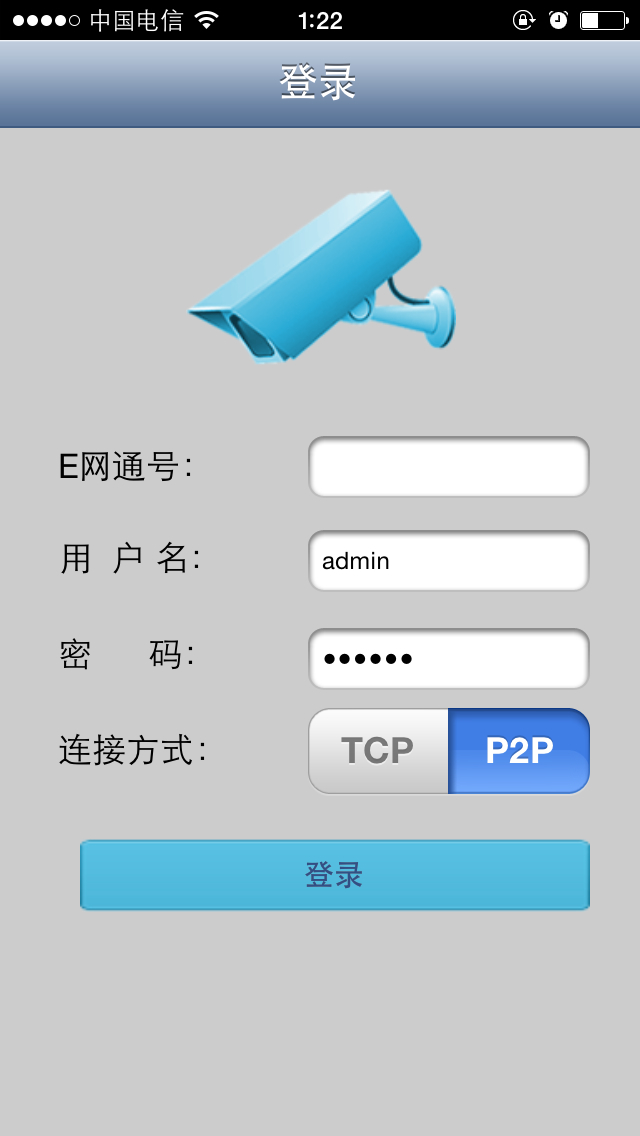Tap the E网通号 input field
The image size is (640, 1136).
[448, 467]
